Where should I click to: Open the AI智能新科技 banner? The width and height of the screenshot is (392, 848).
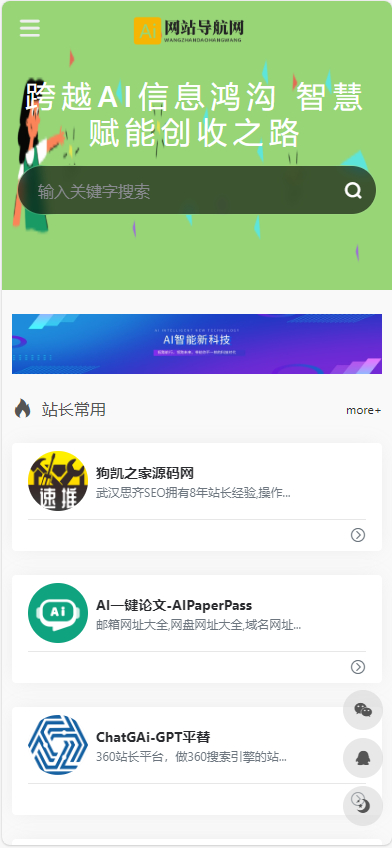(x=197, y=344)
